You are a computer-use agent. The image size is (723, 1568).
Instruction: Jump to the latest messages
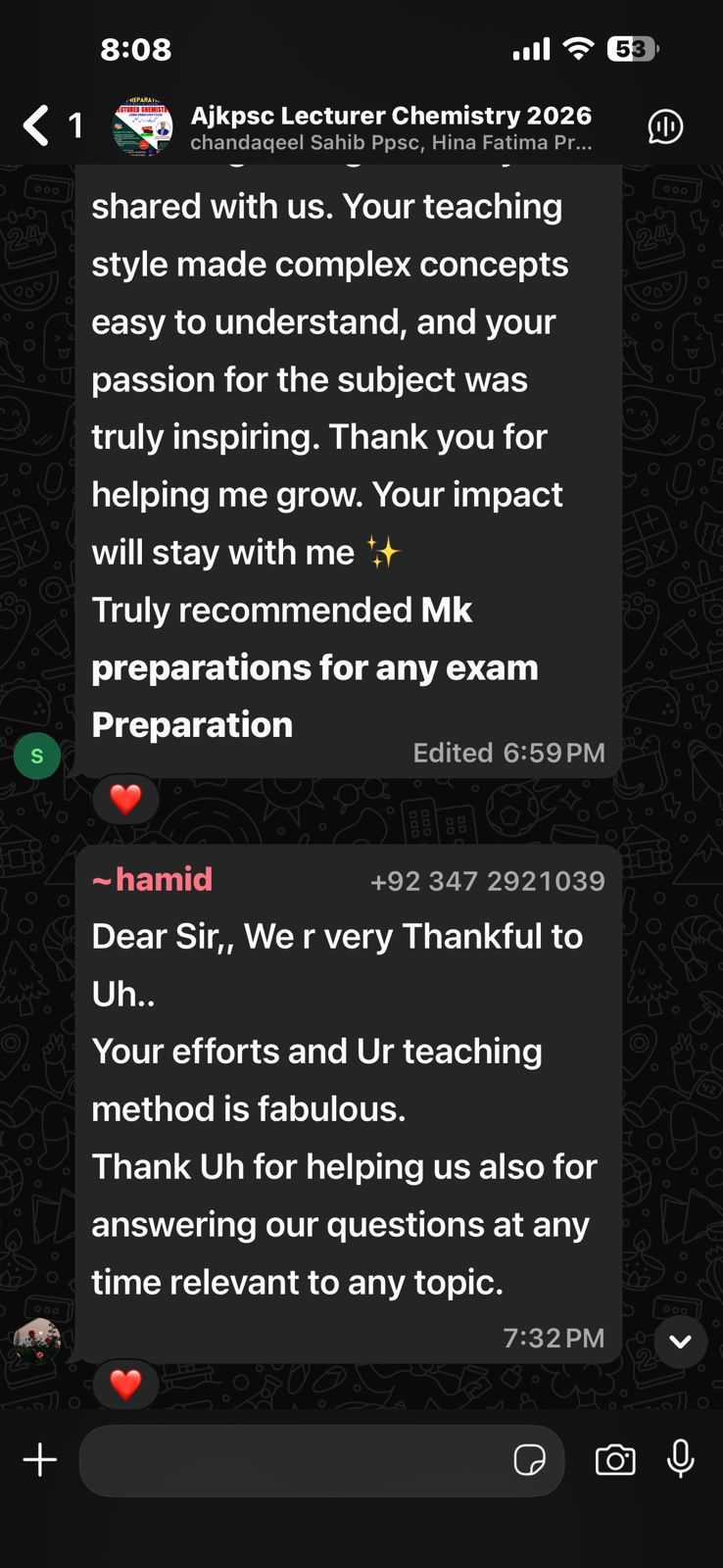[681, 1342]
